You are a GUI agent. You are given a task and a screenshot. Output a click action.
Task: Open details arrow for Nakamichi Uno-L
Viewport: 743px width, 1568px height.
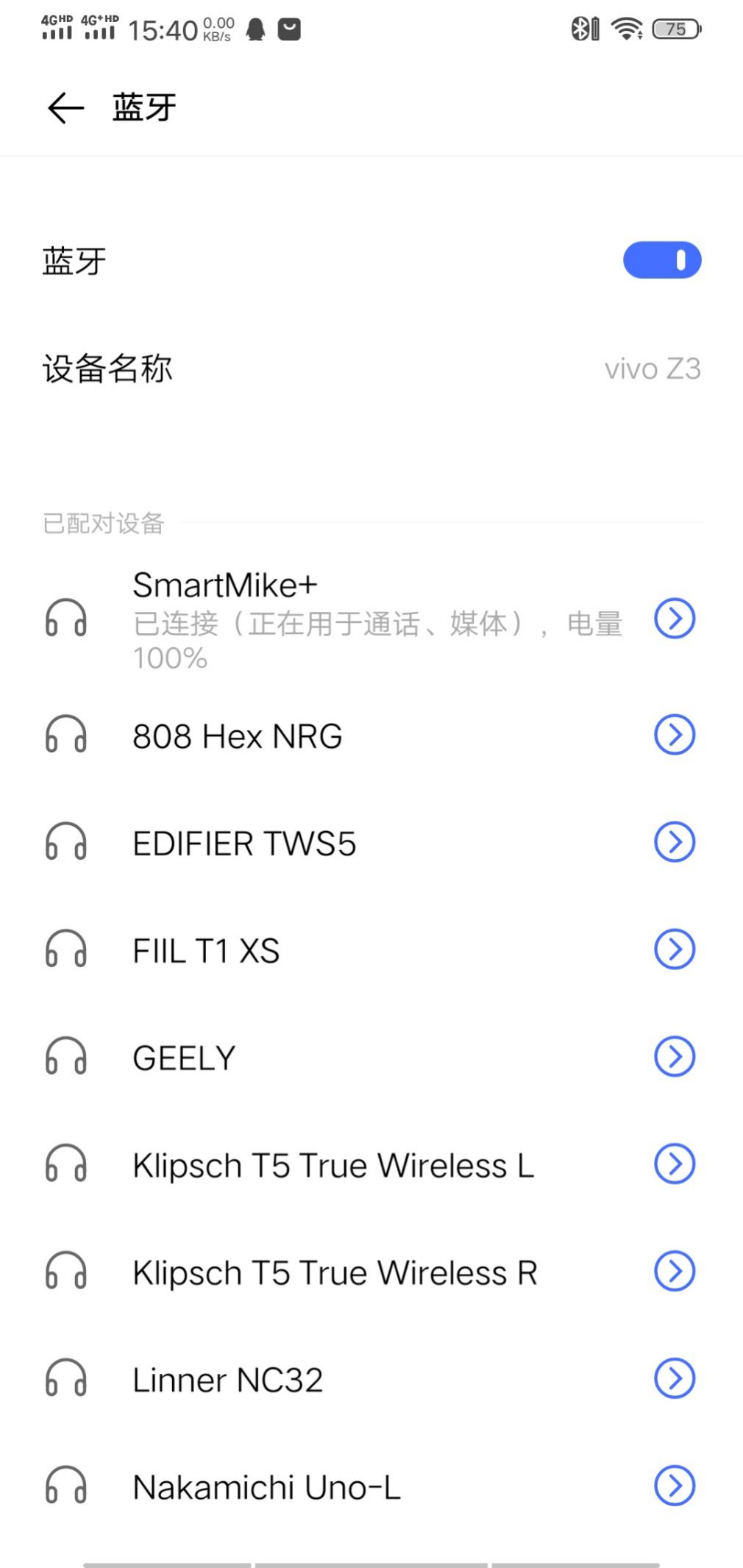pyautogui.click(x=675, y=1486)
